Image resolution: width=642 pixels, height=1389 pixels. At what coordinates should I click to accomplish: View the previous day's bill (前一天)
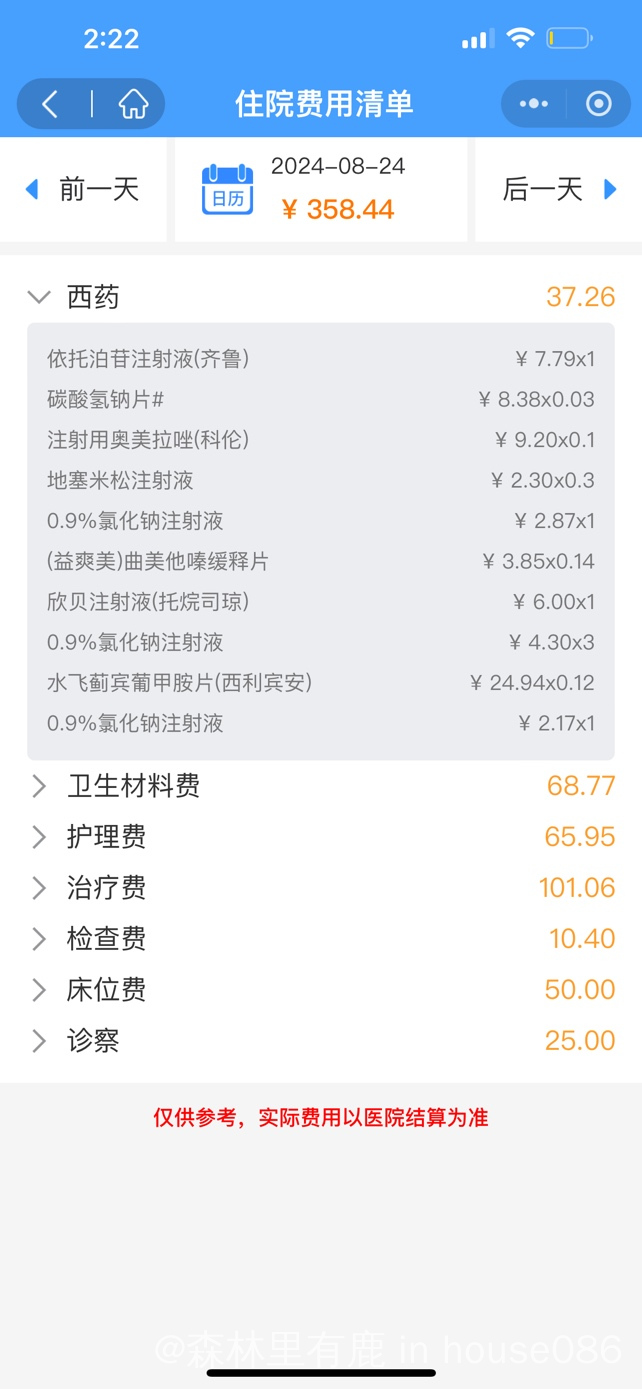83,189
